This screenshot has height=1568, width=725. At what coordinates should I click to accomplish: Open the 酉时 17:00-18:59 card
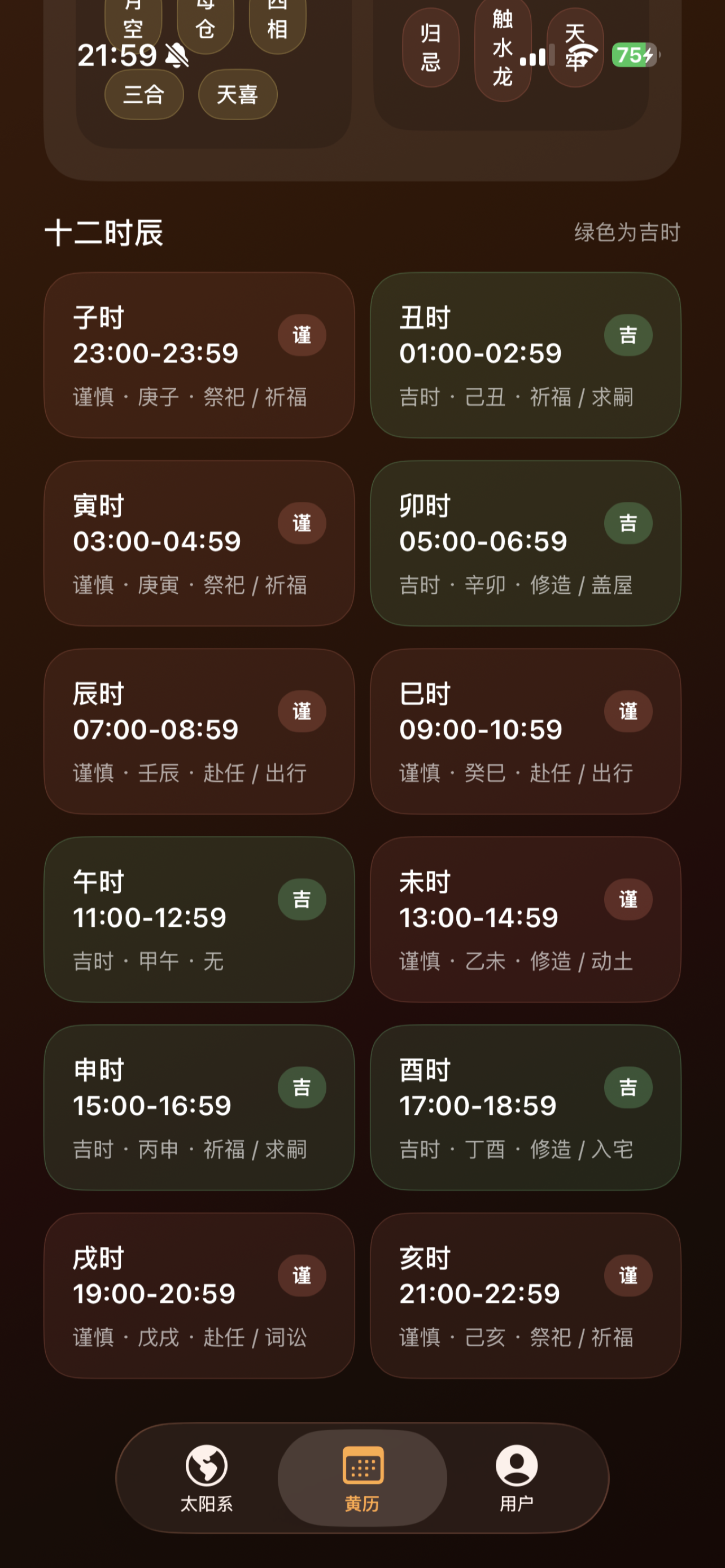click(525, 1107)
